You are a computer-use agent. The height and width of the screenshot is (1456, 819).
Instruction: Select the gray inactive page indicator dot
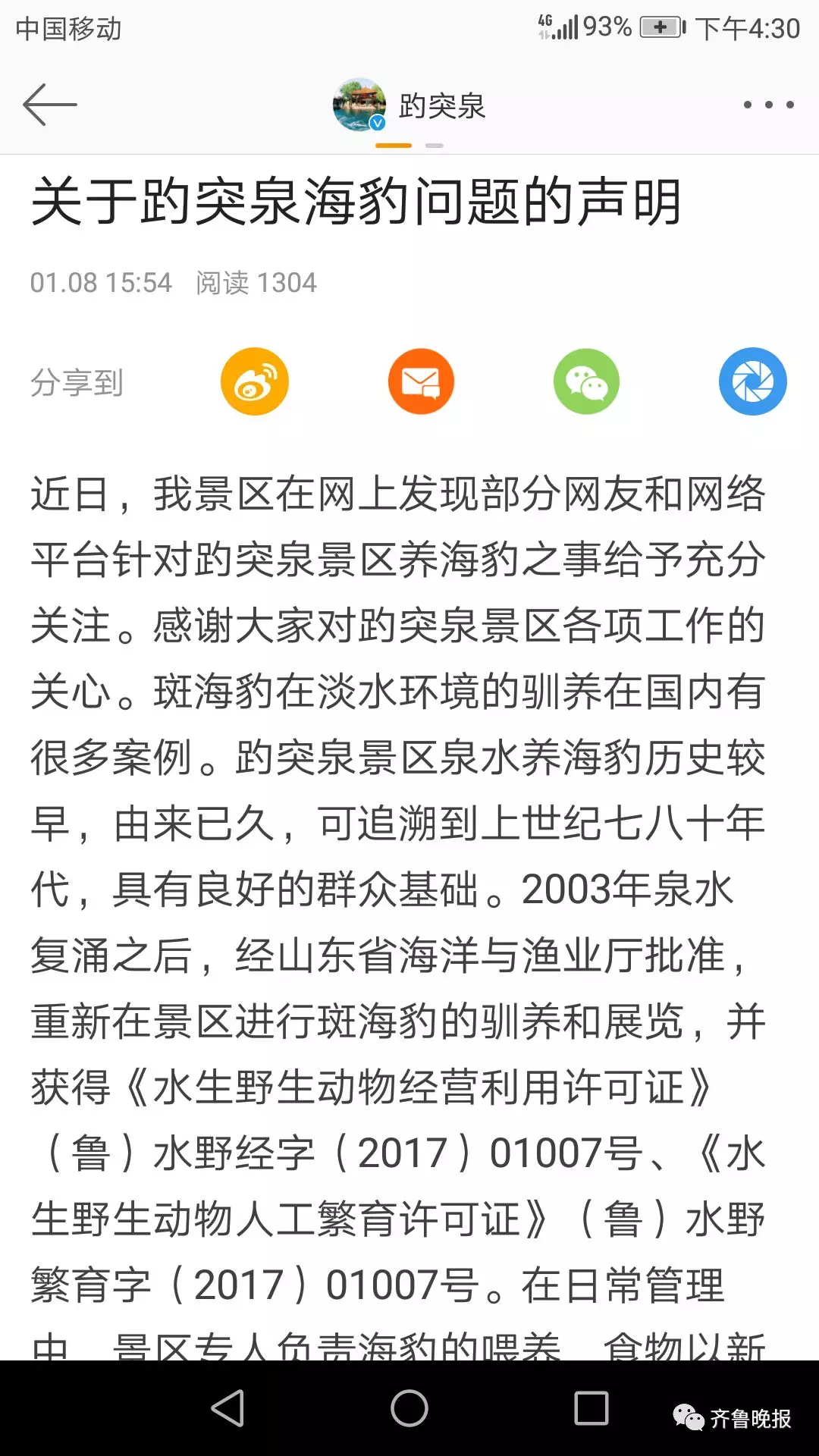coord(434,145)
